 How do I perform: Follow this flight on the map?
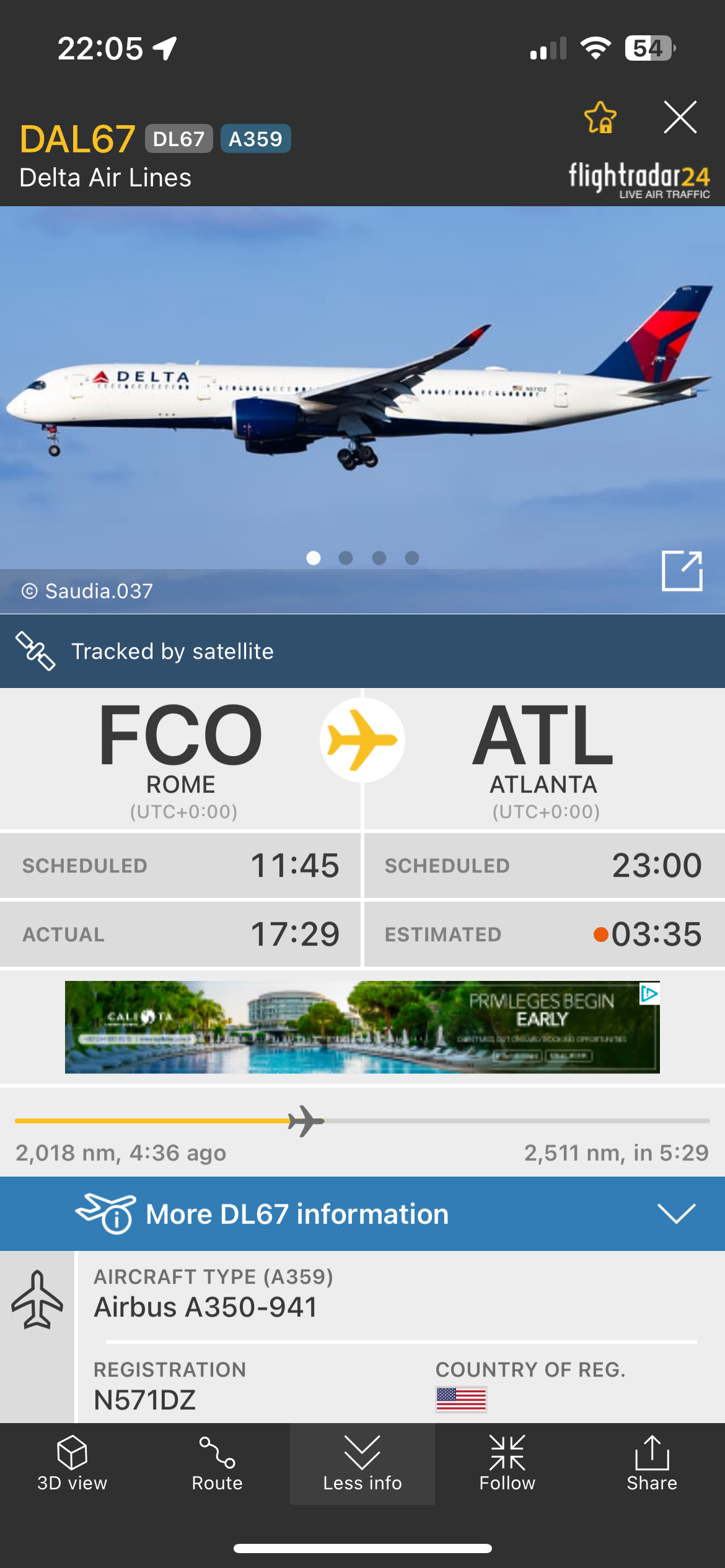[507, 1464]
